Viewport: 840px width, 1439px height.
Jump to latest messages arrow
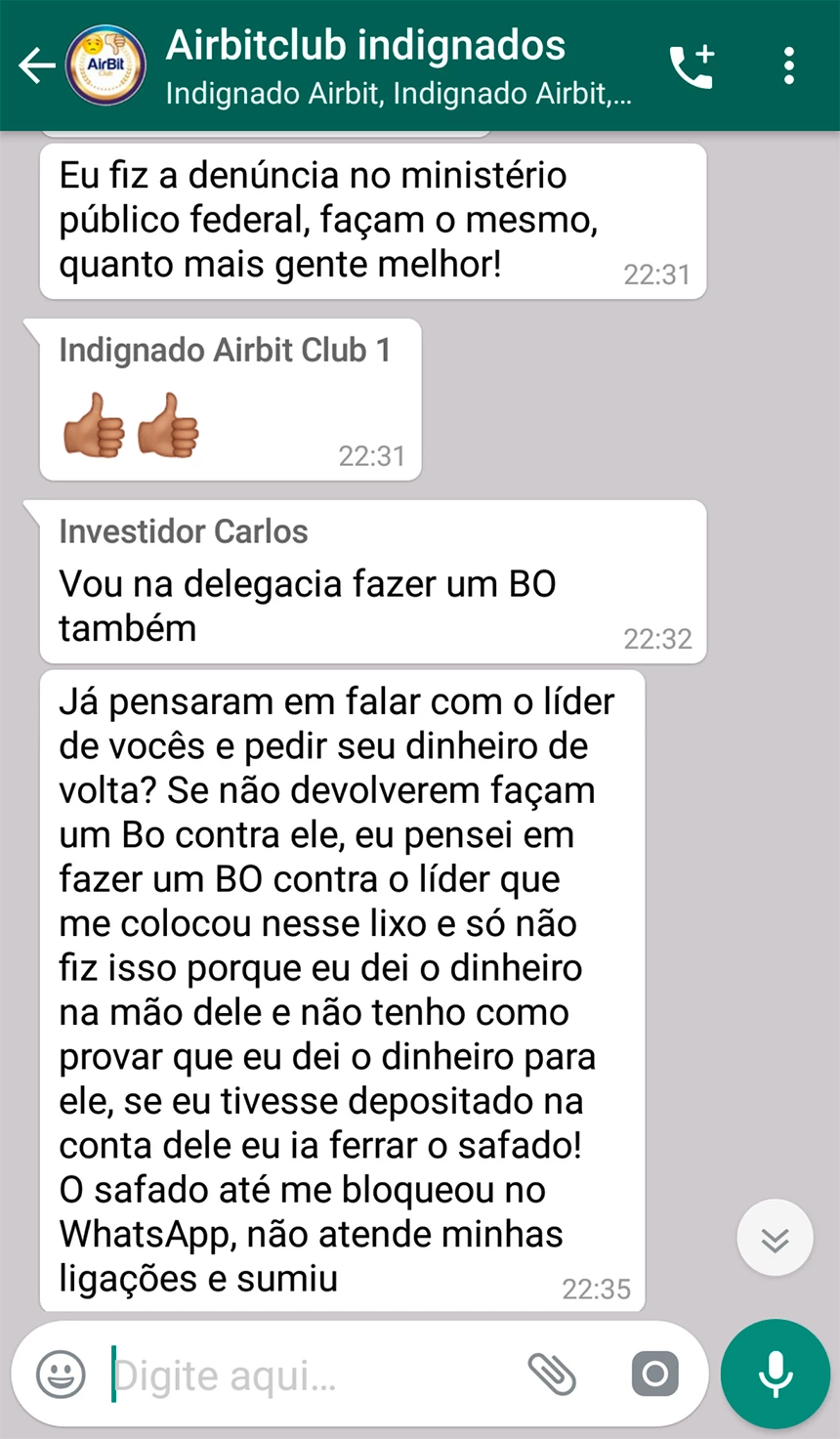coord(775,1239)
